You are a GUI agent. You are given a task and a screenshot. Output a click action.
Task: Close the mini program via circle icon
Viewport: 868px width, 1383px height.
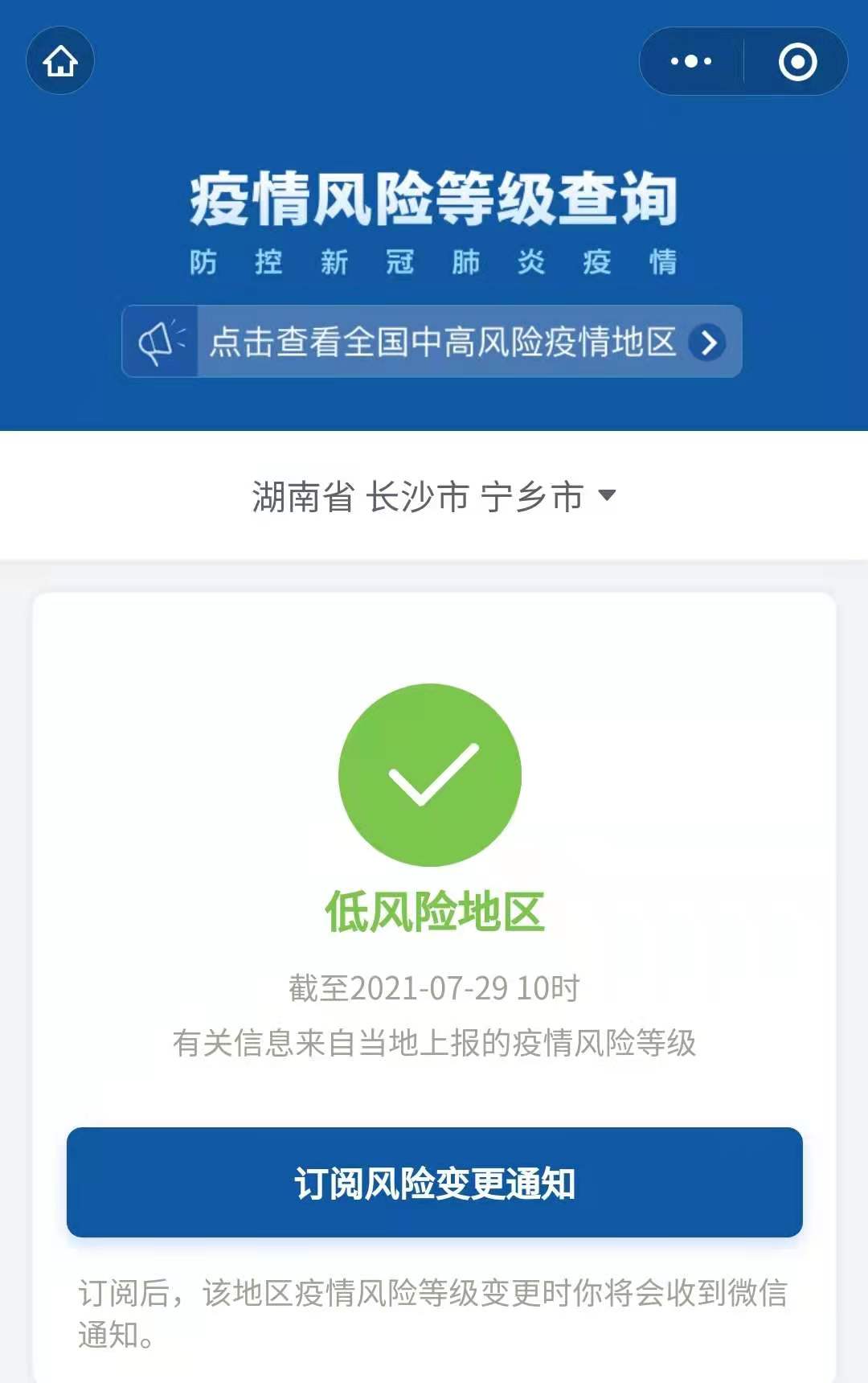tap(797, 62)
